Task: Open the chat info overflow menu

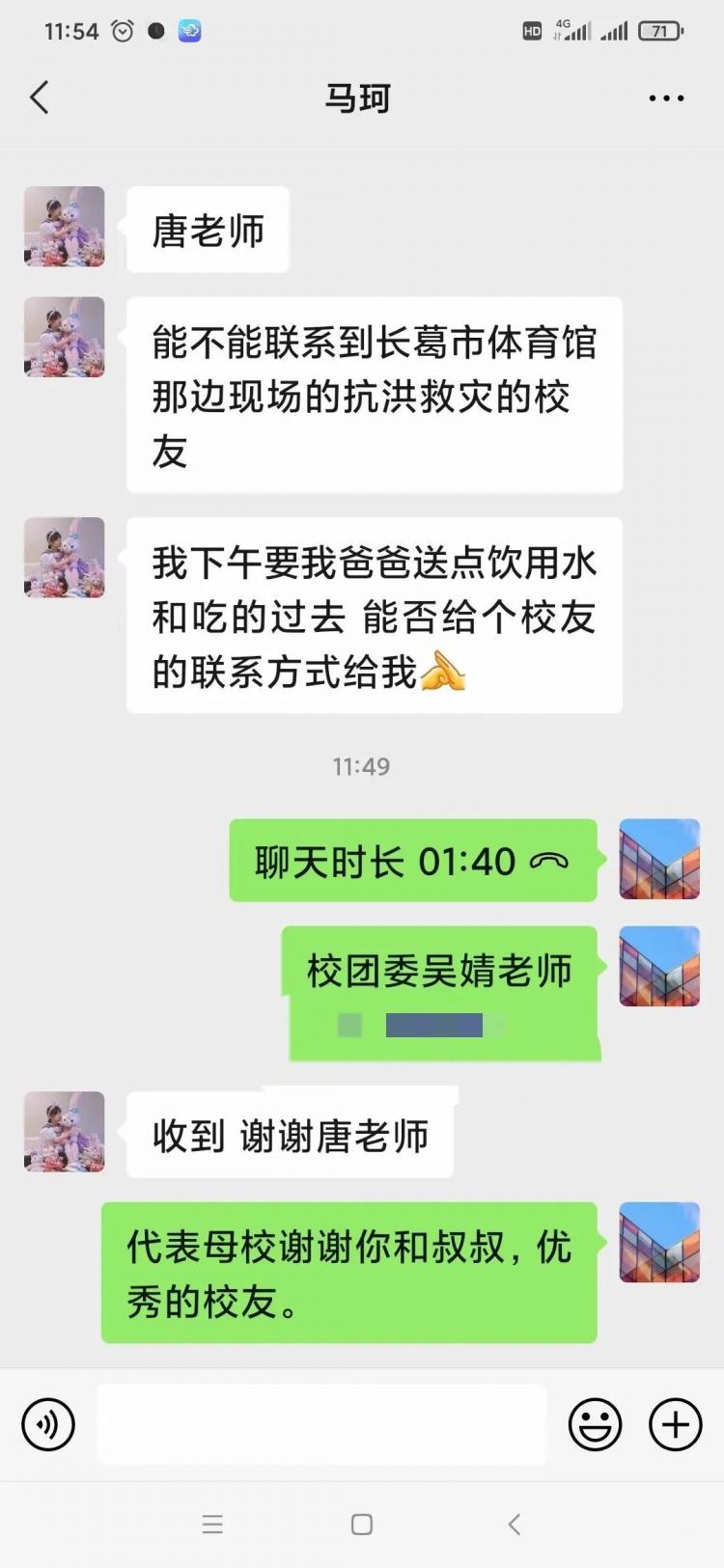Action: [666, 98]
